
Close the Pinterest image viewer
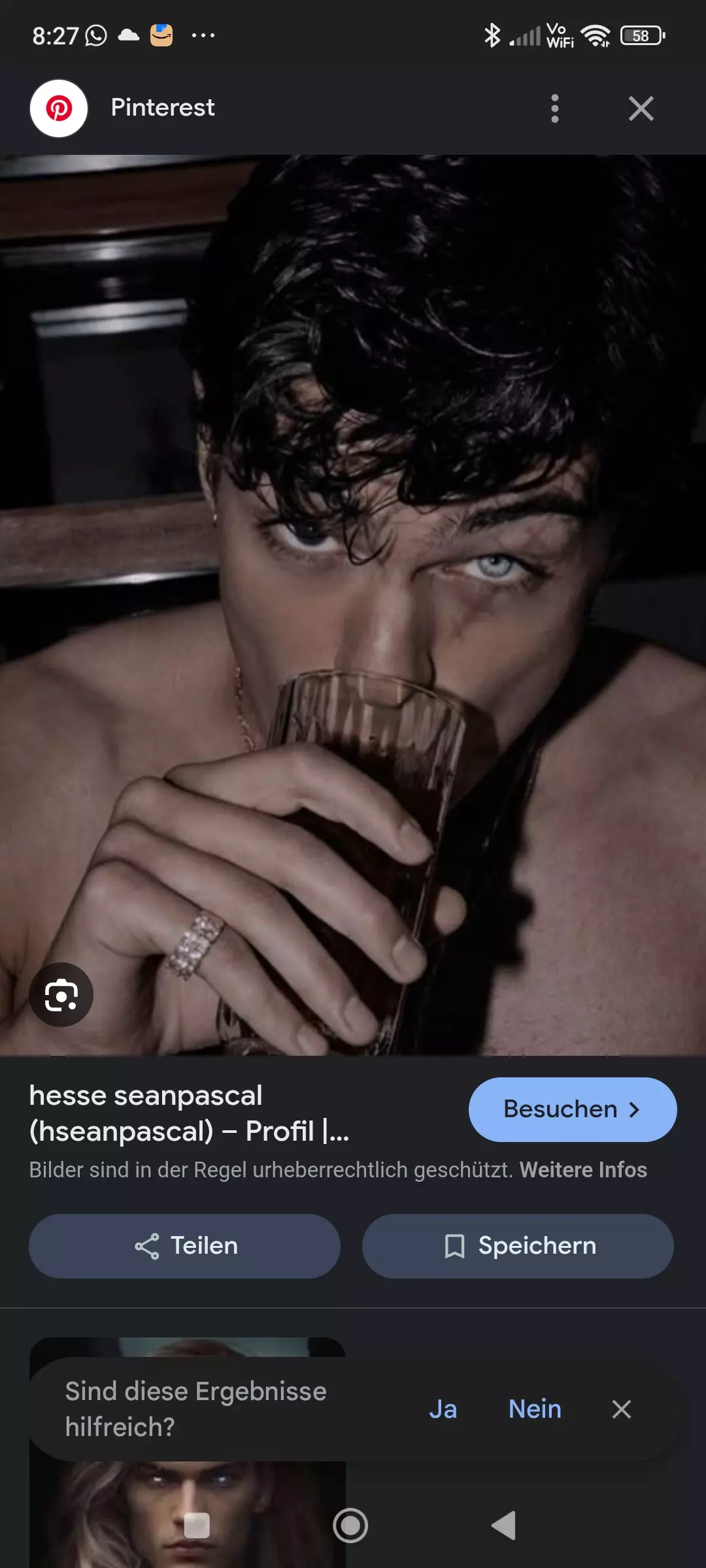641,108
